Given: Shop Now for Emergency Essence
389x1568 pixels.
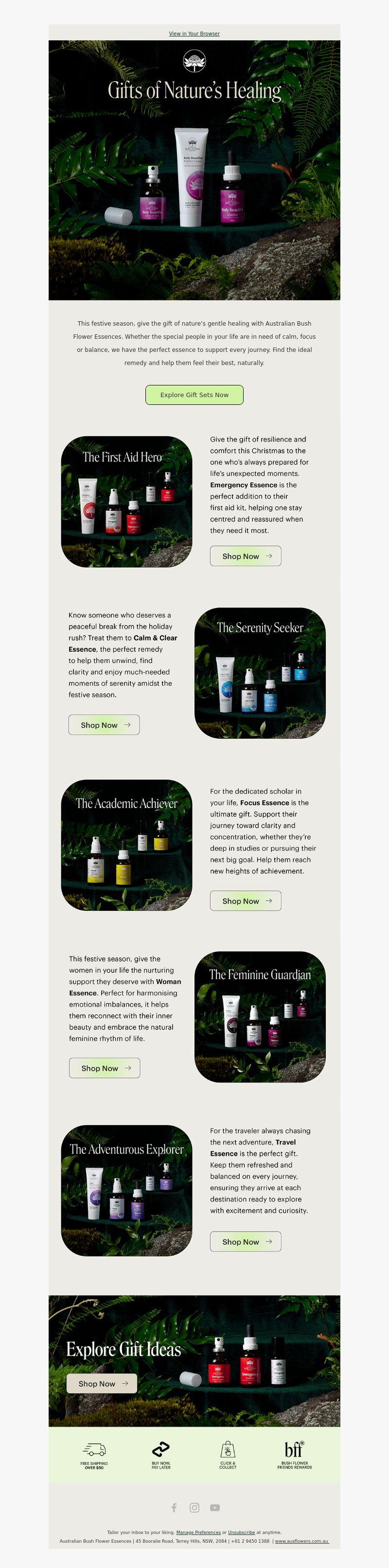Looking at the screenshot, I should click(246, 556).
